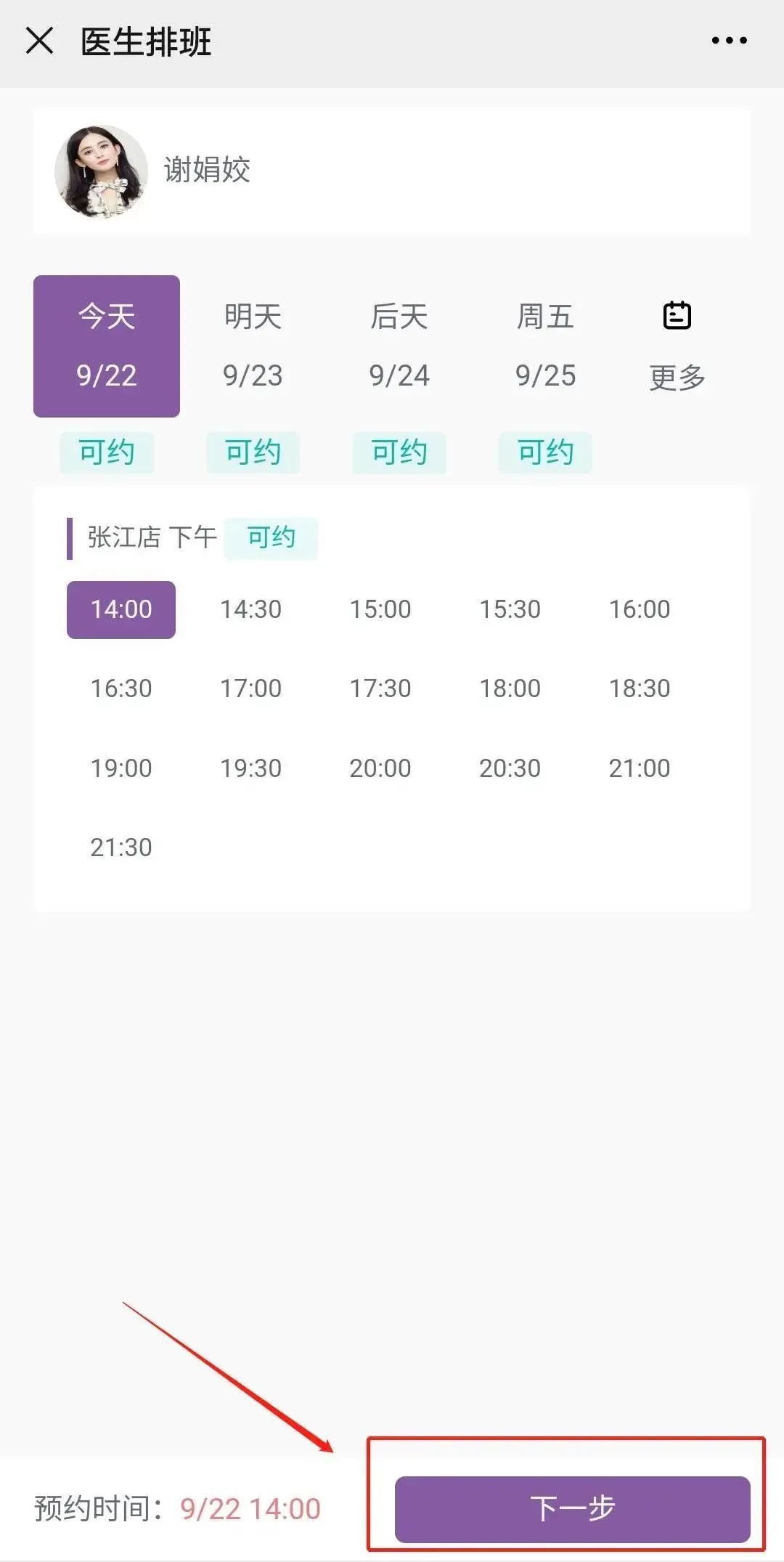Choose the 16:00 time slot
Screen dimensions: 784x1562
[x=639, y=609]
